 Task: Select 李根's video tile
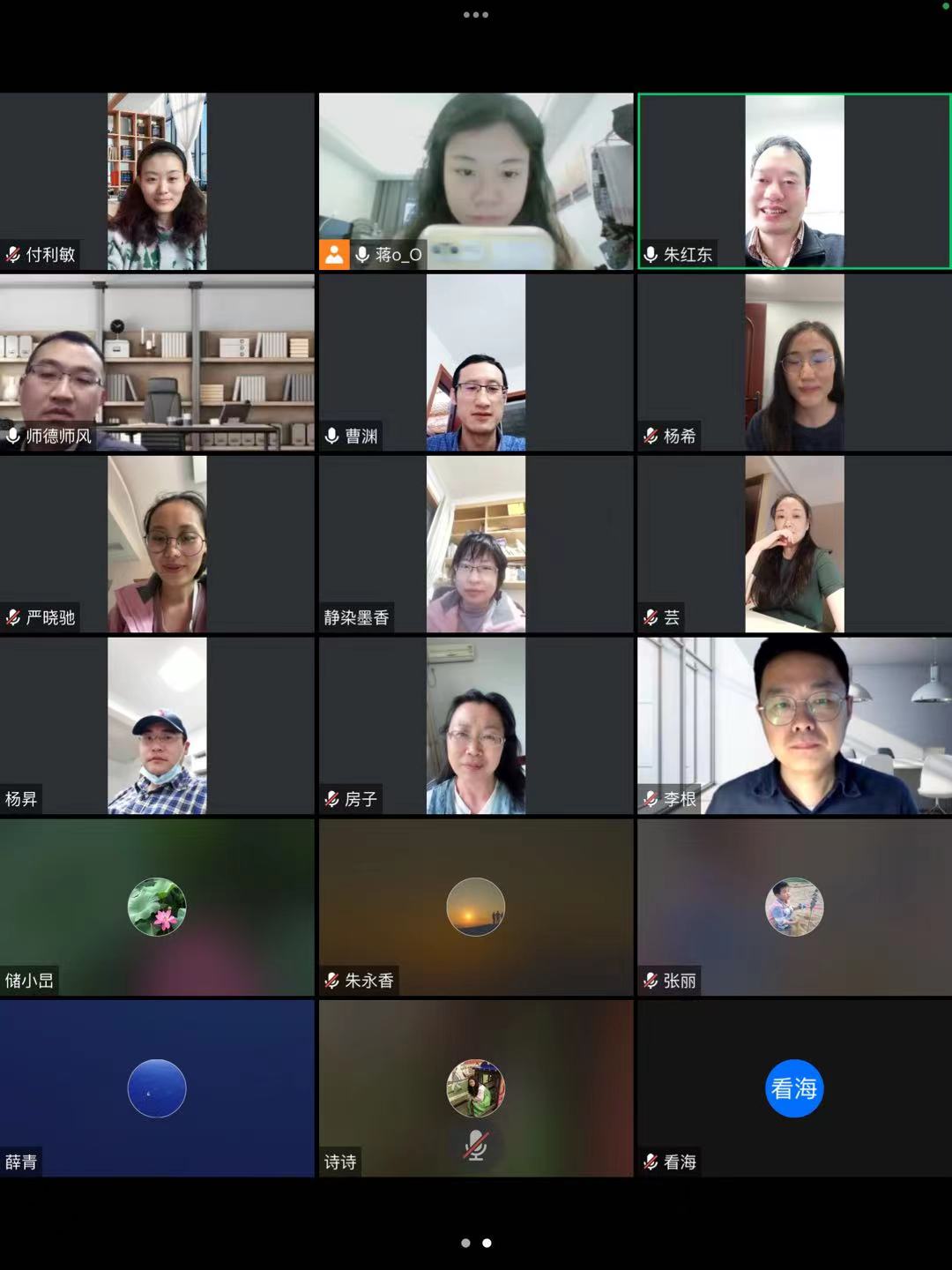[794, 725]
